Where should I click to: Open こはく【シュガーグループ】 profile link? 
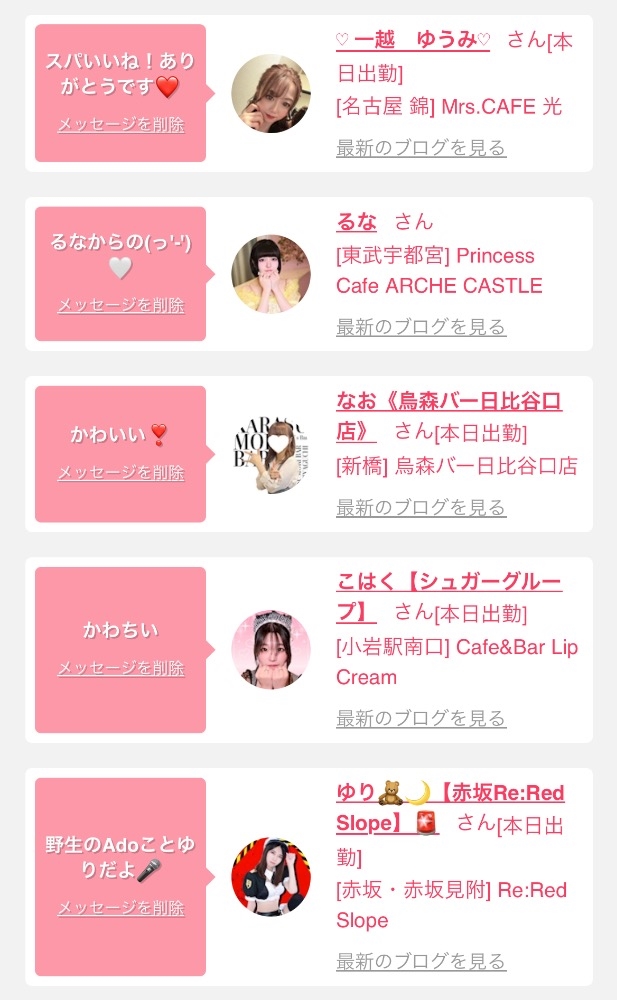coord(449,597)
